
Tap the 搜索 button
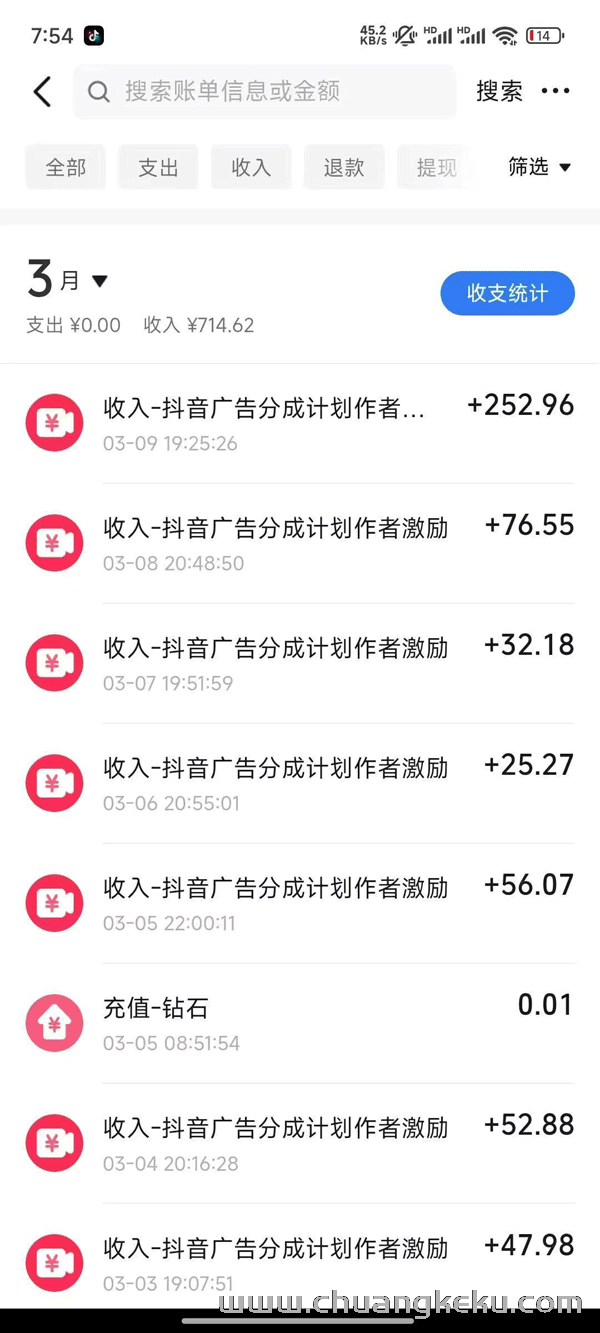(499, 92)
